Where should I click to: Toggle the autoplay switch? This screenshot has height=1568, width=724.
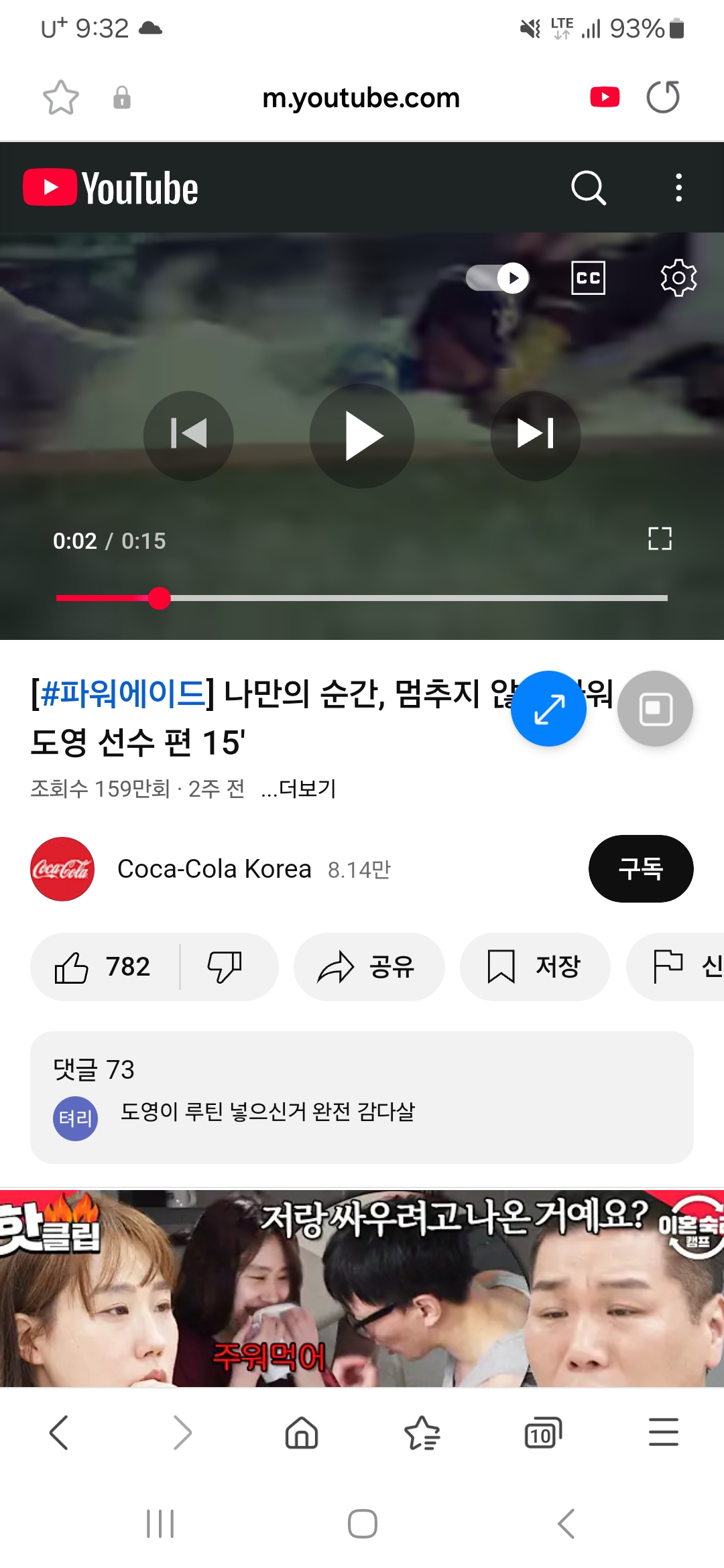pos(498,277)
